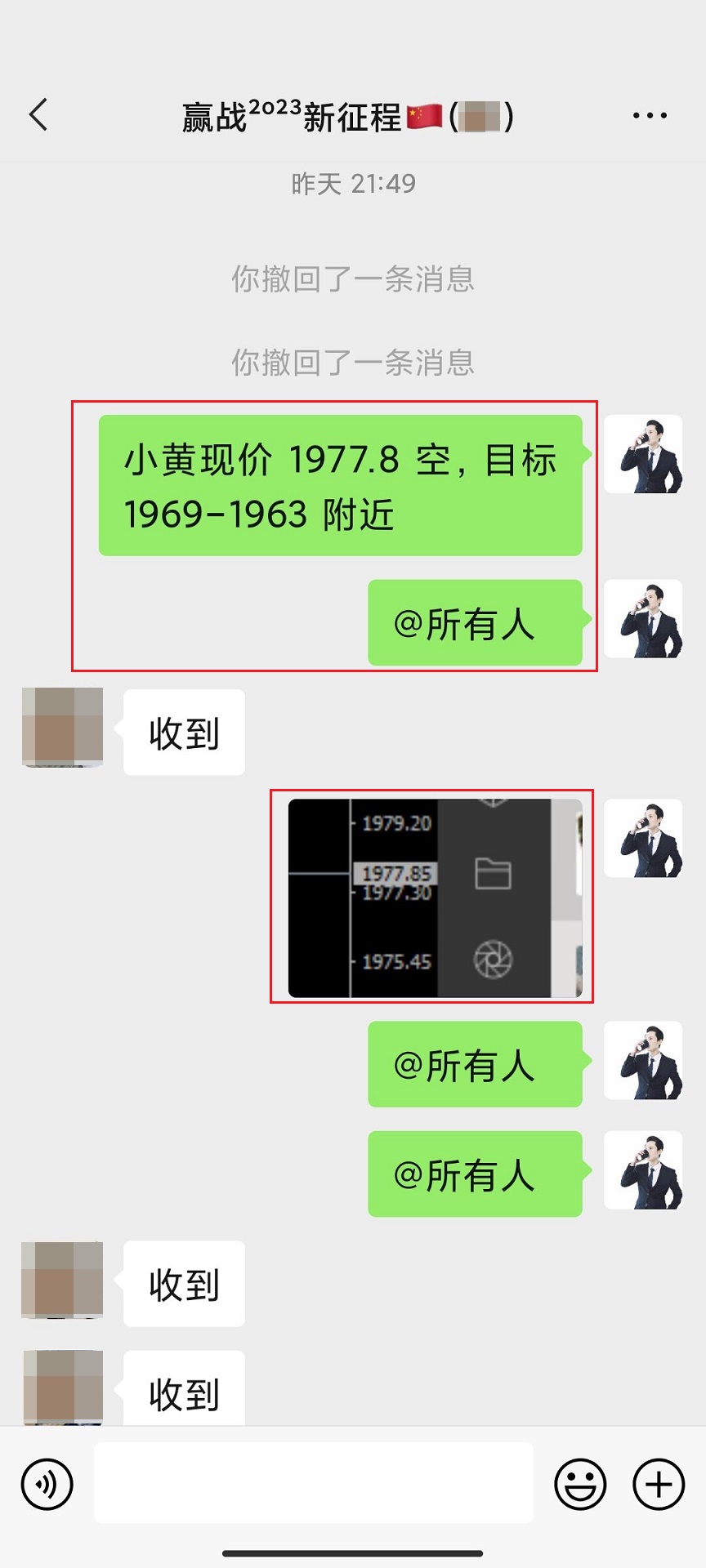This screenshot has width=706, height=1568.
Task: Open the chat info overflow menu
Action: [650, 116]
